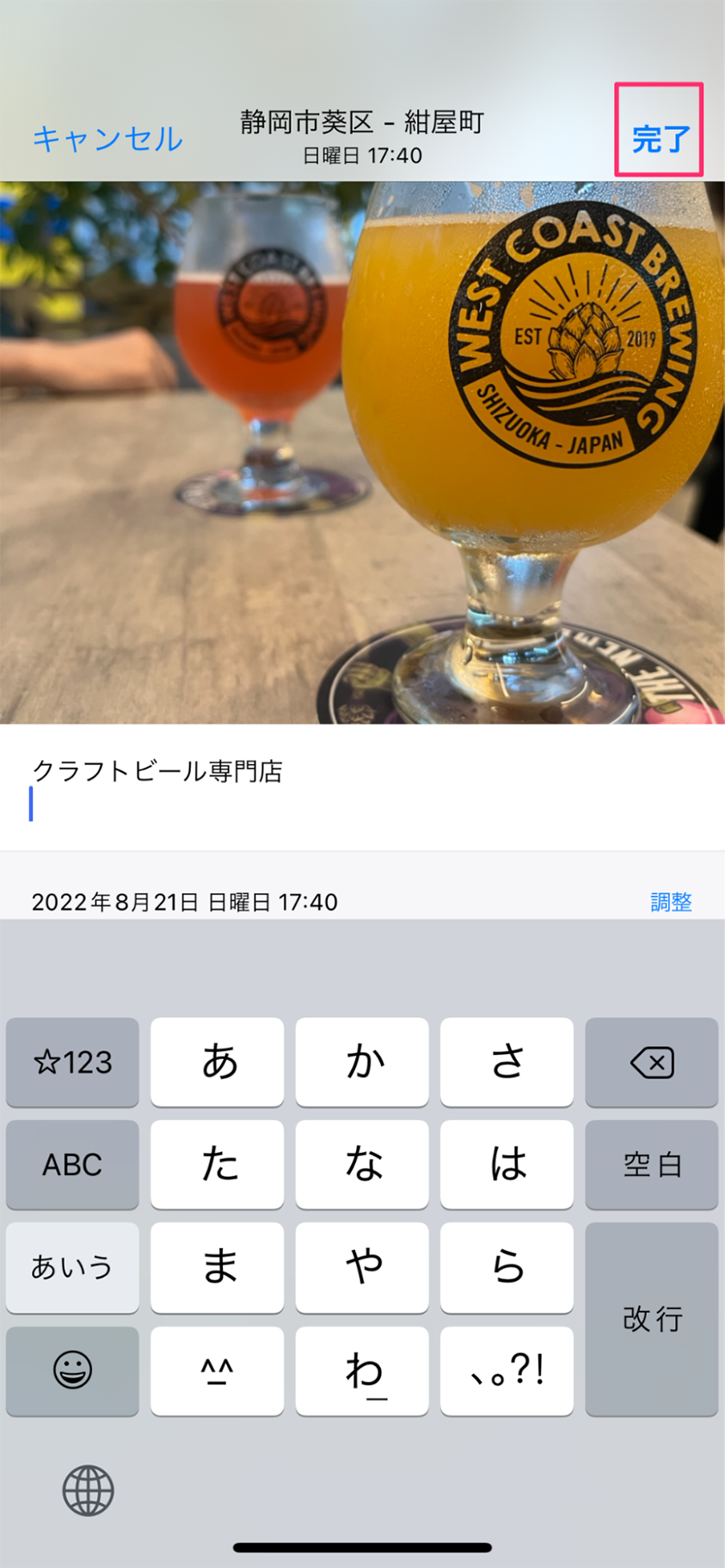Screen dimensions: 725x1568
Task: Hit the backspace key on the keyboard
Action: pos(651,1063)
